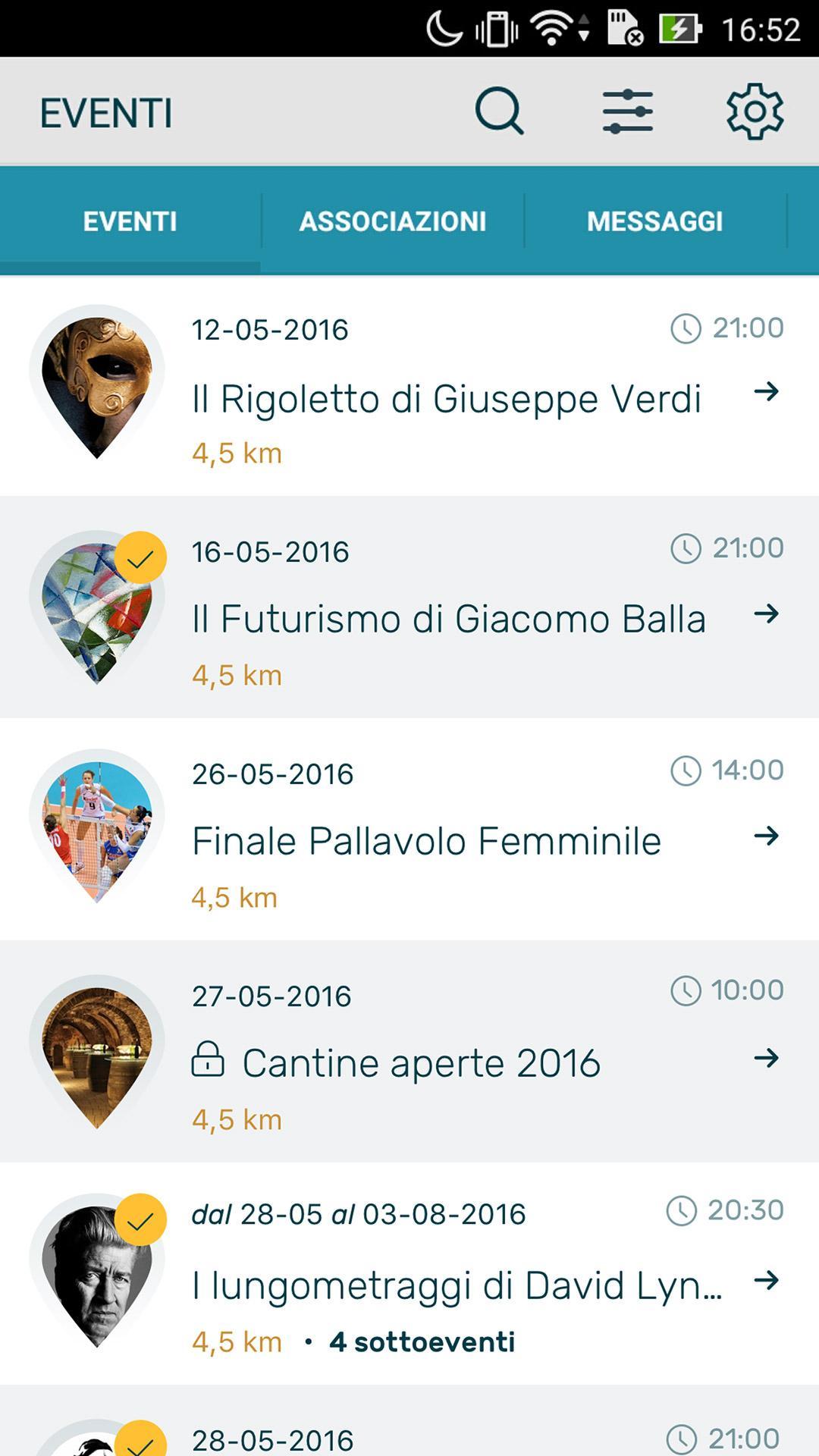Select the Eventi tab
Image resolution: width=819 pixels, height=1456 pixels.
pyautogui.click(x=130, y=221)
